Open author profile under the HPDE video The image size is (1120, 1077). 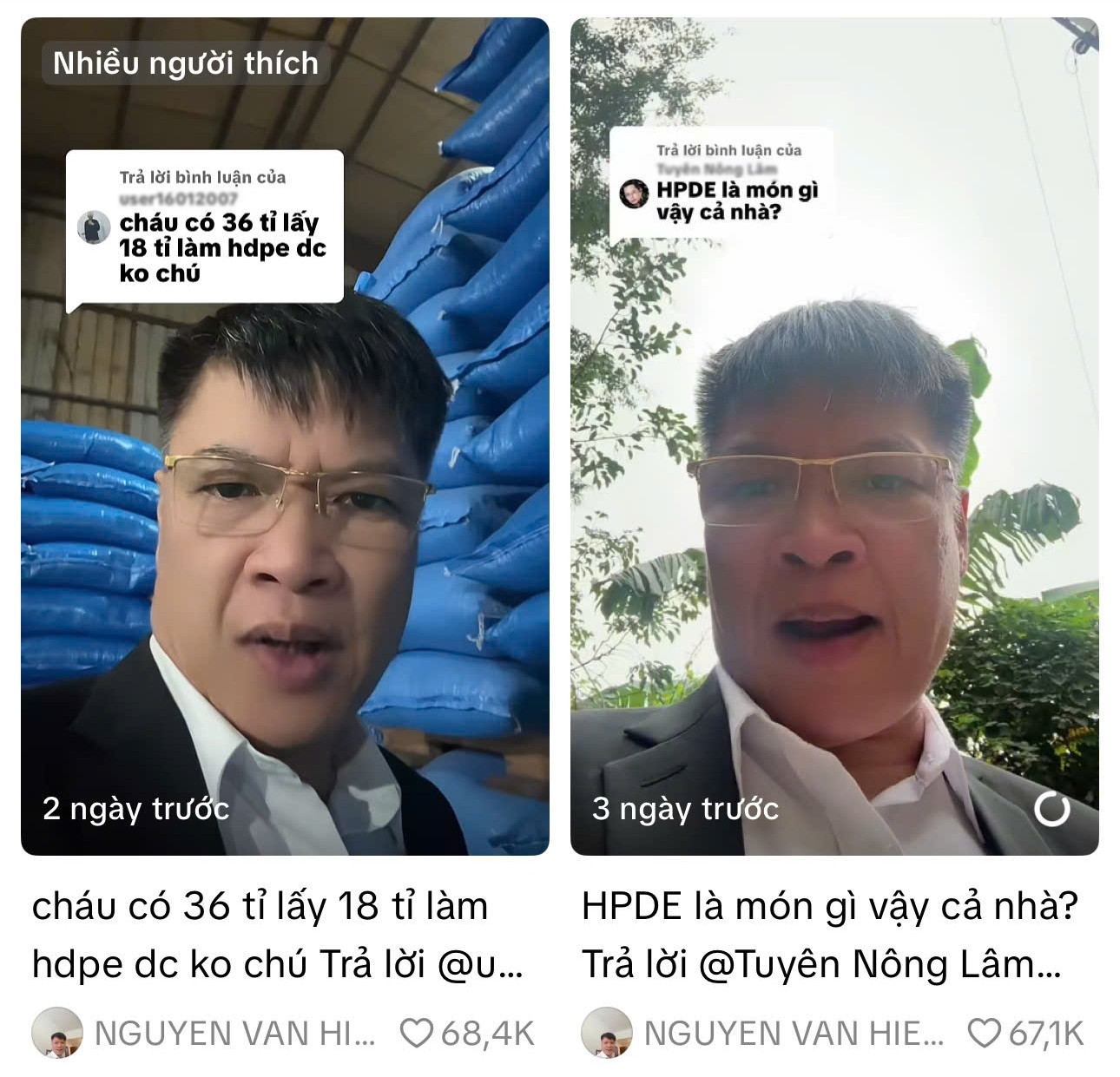point(606,1033)
